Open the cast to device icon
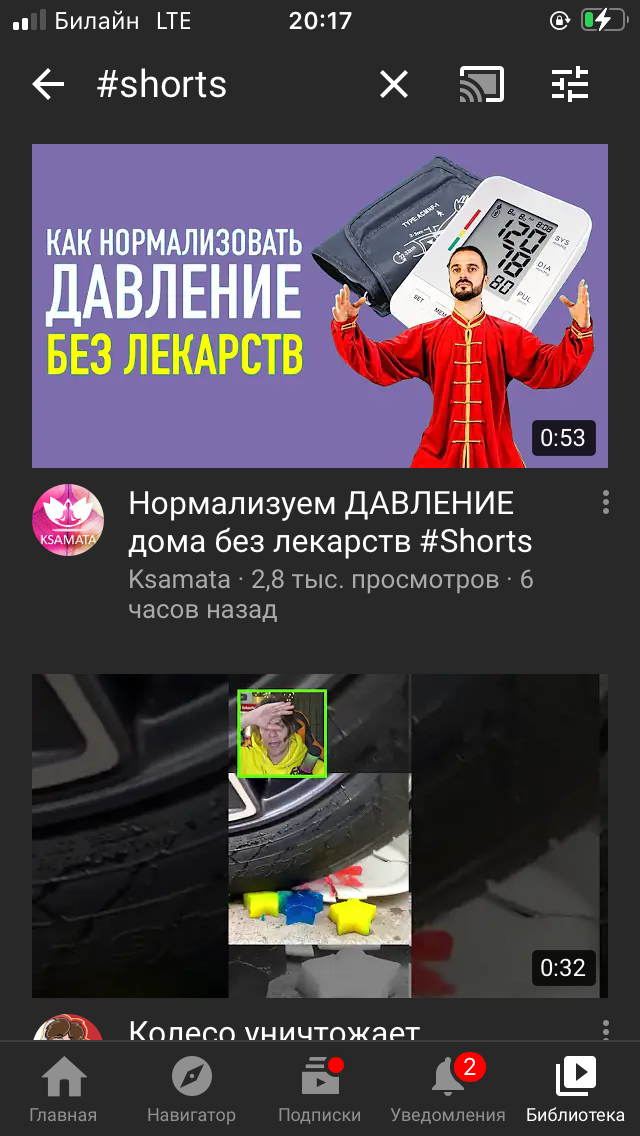Viewport: 640px width, 1136px height. 481,85
